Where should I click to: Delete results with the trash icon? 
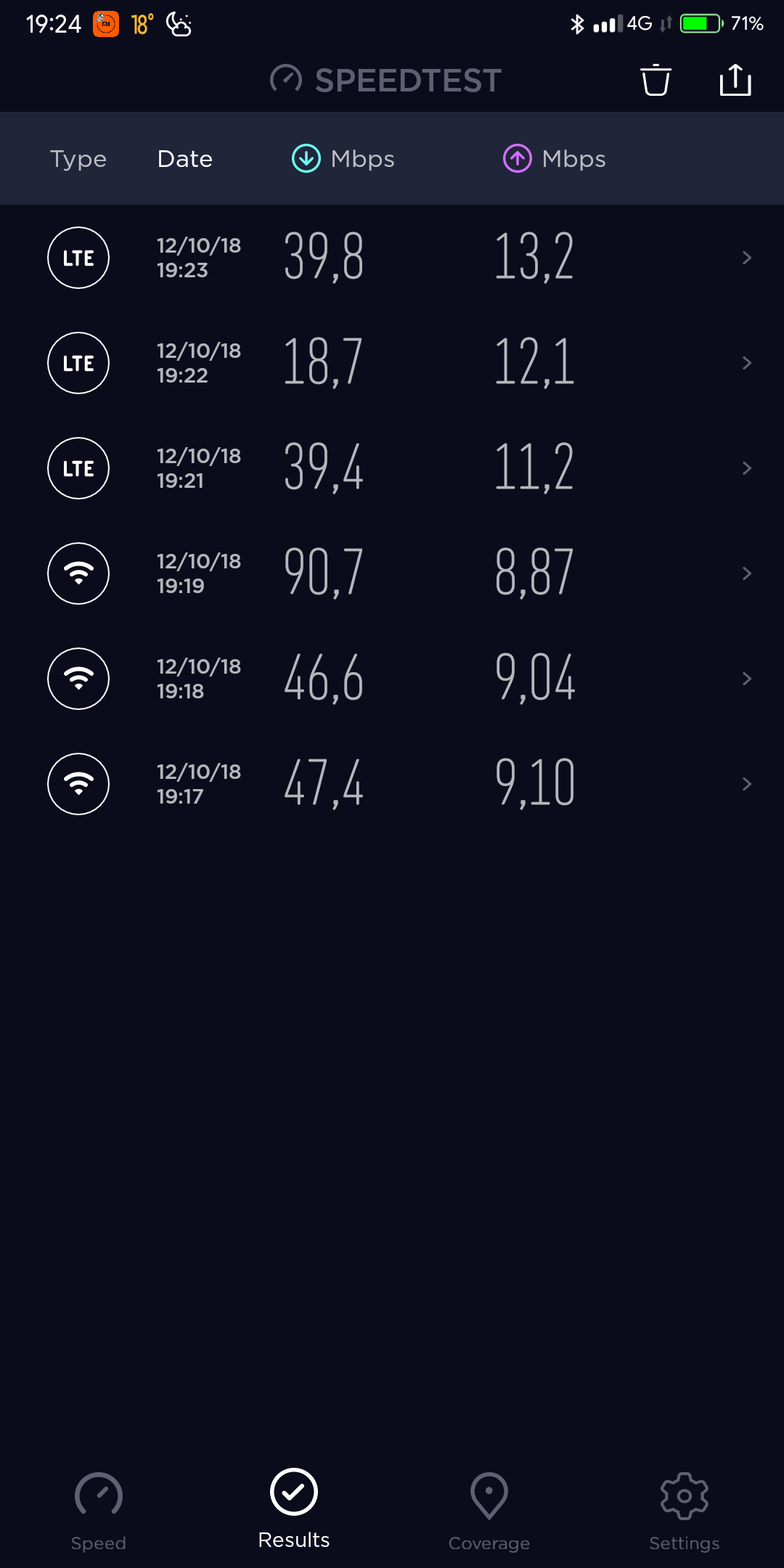pyautogui.click(x=656, y=80)
